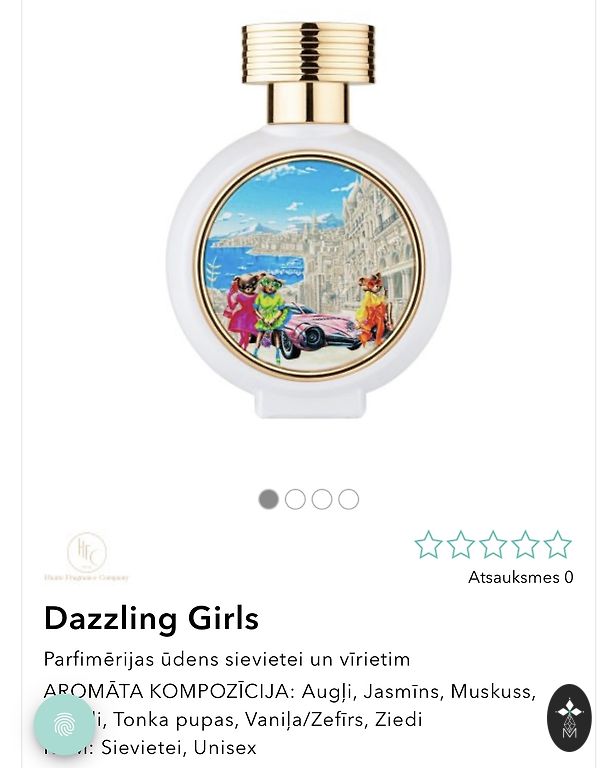Open the Haute Fragrance Company brand logo
Image resolution: width=608 pixels, height=768 pixels.
[x=87, y=557]
